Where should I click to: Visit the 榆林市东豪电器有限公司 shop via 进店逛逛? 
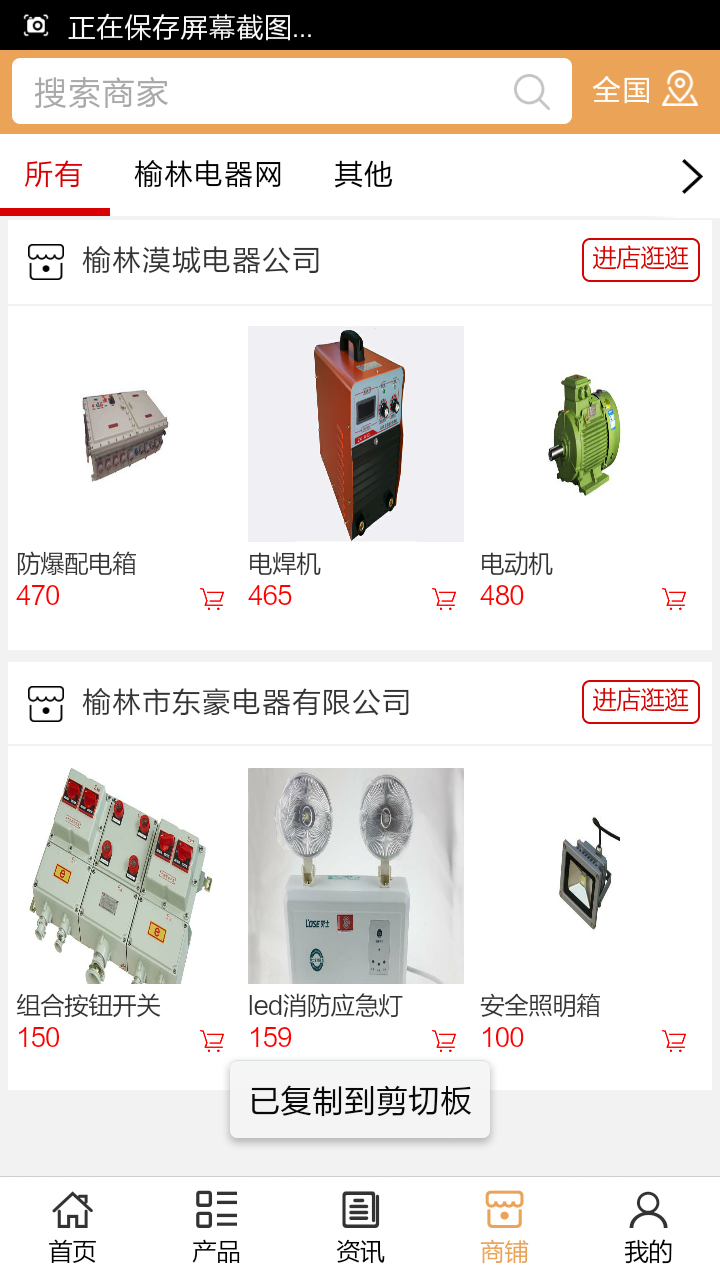tap(640, 702)
